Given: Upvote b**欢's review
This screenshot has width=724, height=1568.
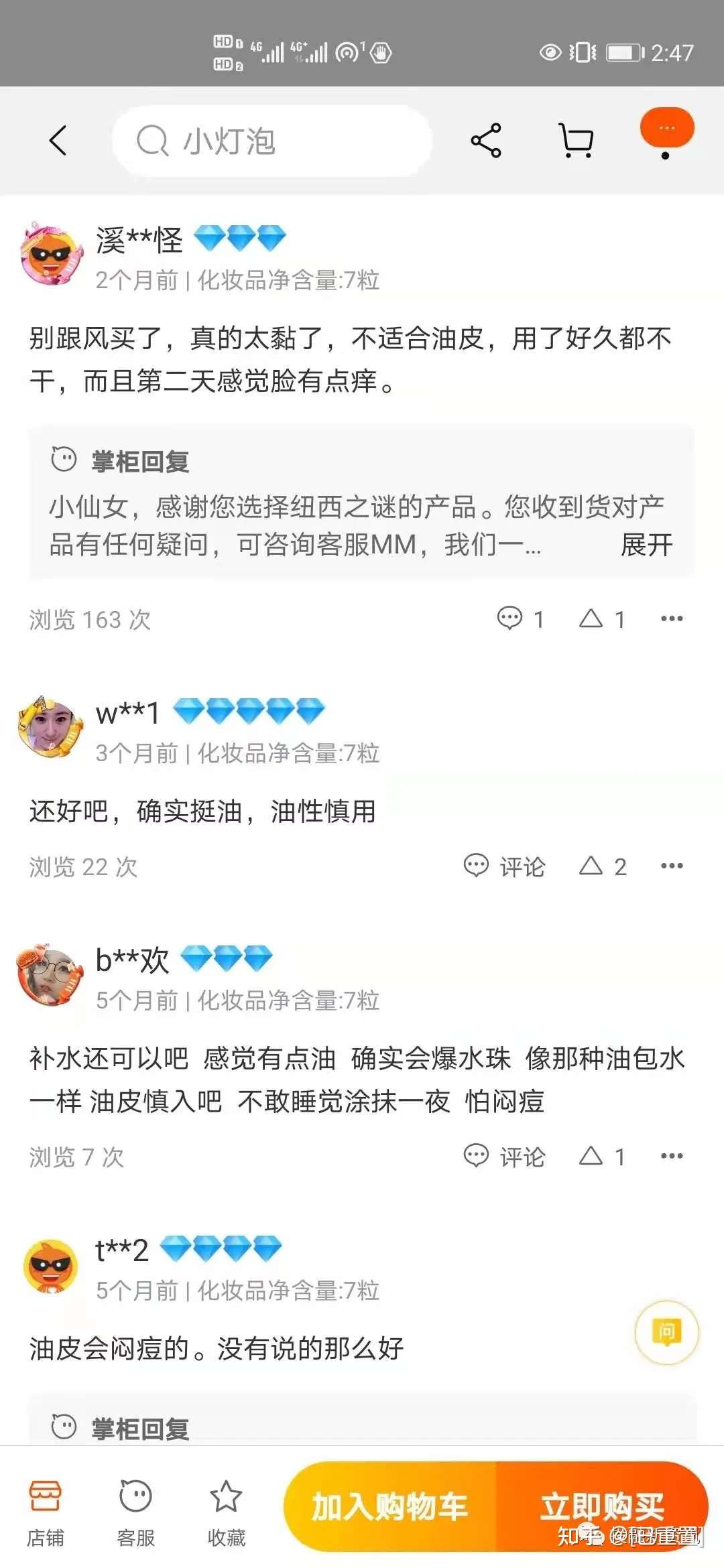Looking at the screenshot, I should click(x=601, y=1157).
